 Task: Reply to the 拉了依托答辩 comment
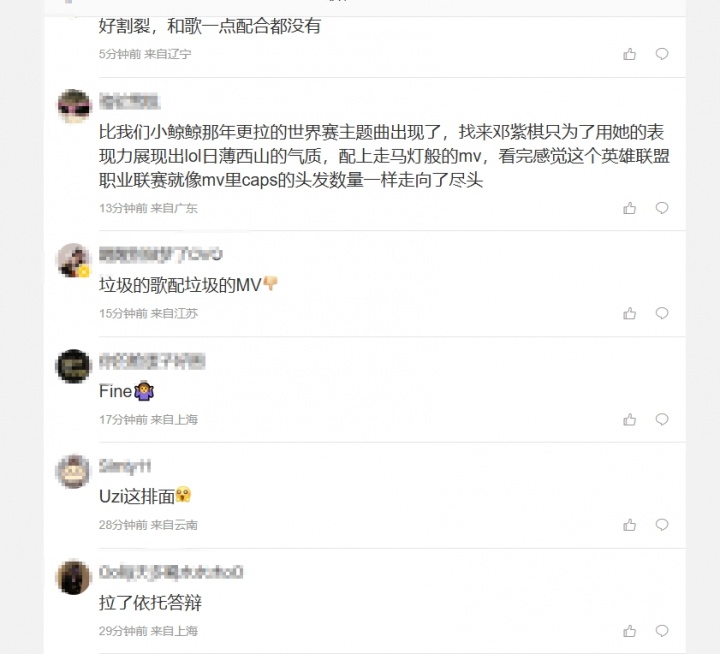click(661, 631)
